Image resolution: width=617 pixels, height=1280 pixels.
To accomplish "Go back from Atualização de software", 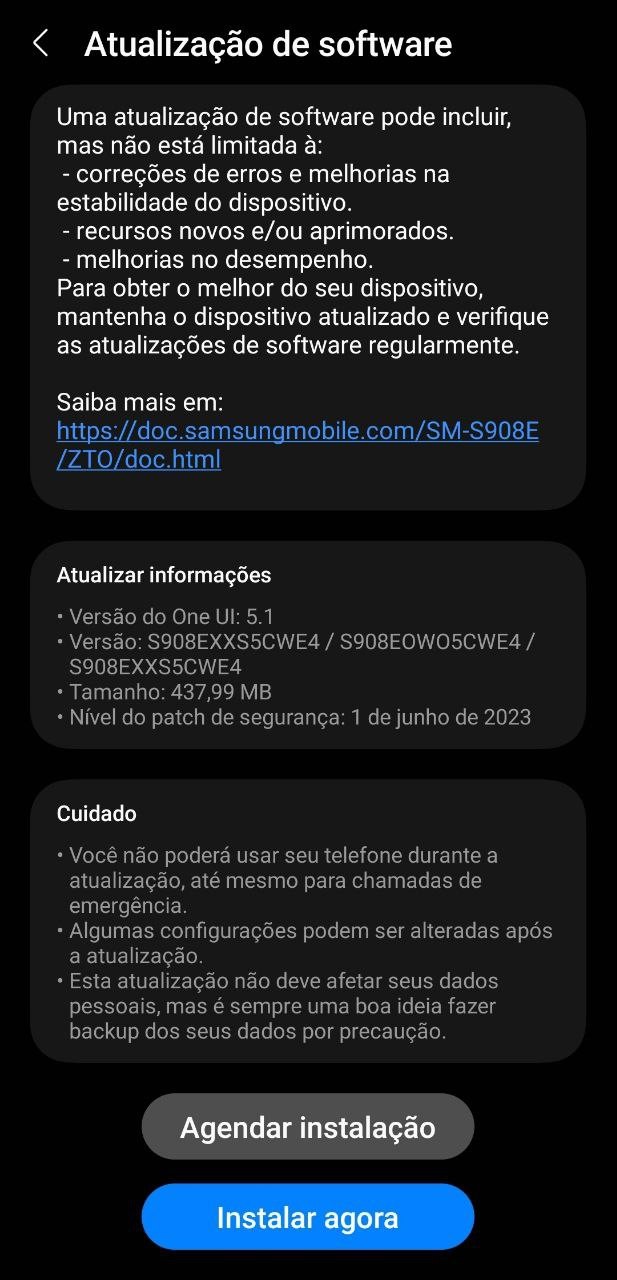I will tap(41, 44).
